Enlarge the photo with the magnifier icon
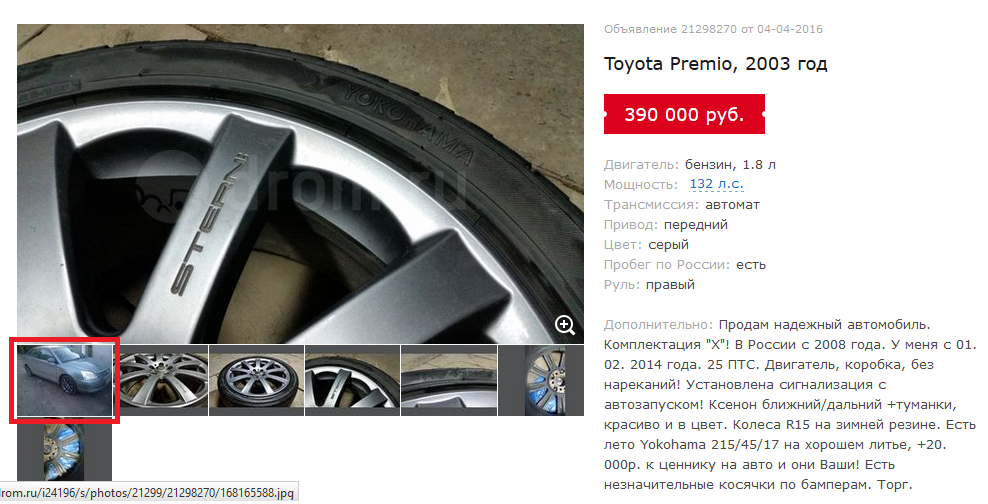Viewport: 988px width, 504px height. [x=565, y=325]
